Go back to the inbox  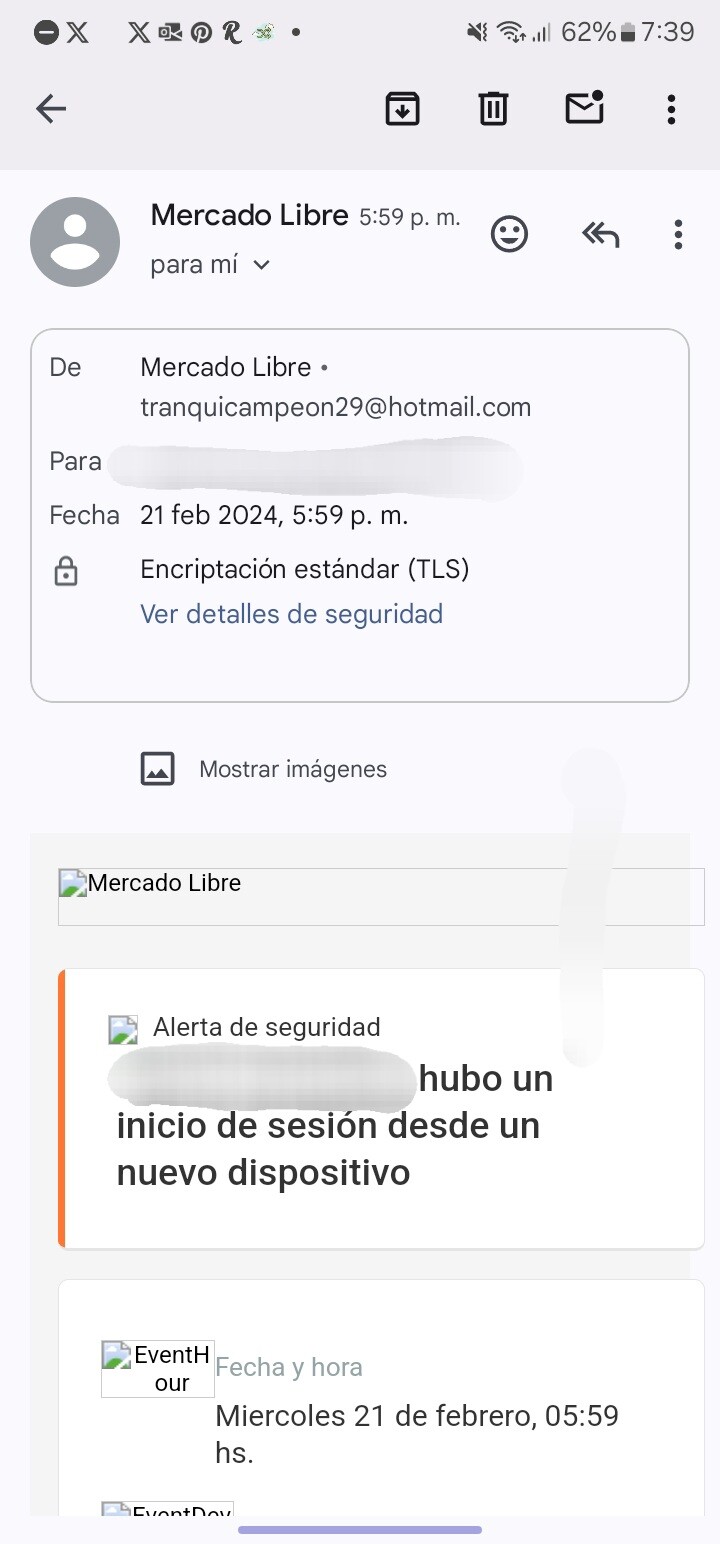51,109
